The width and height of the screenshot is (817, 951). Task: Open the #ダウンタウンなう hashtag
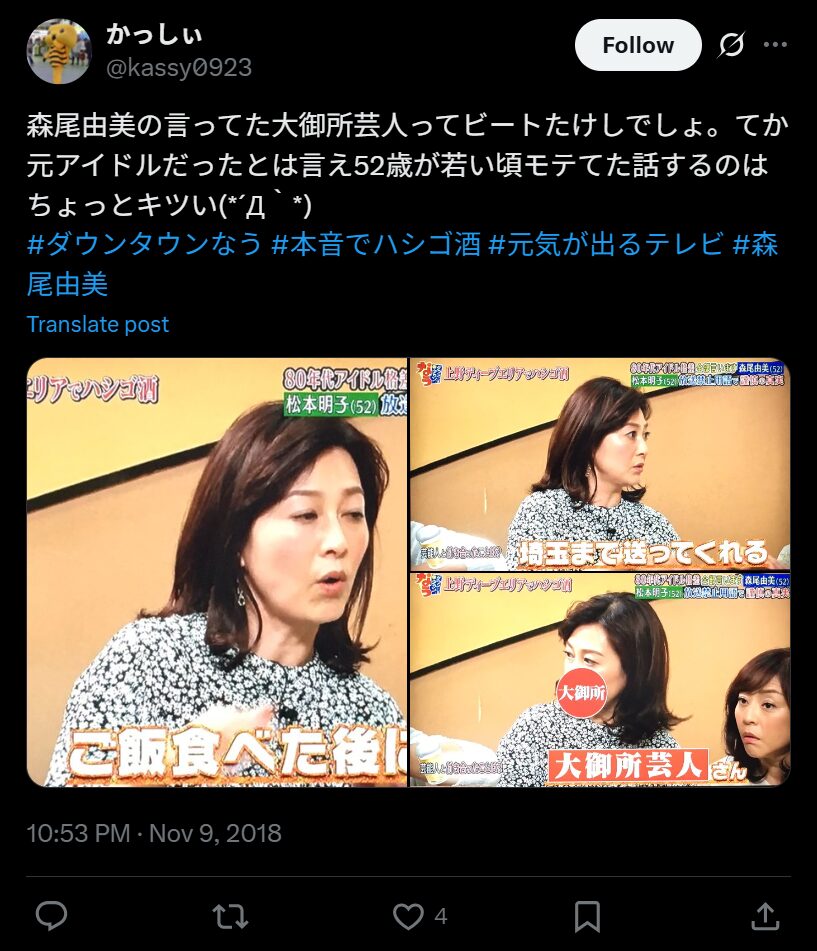(x=144, y=244)
